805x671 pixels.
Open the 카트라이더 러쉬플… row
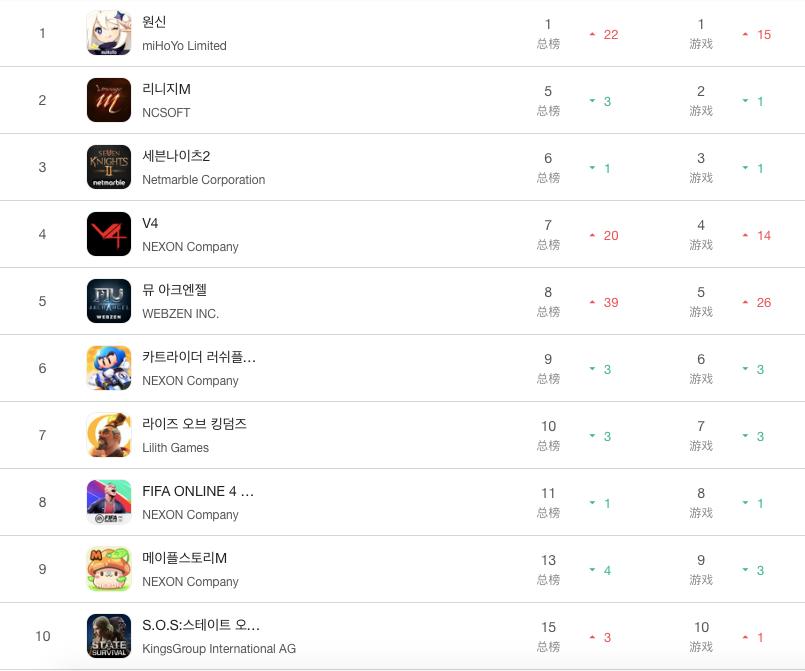[199, 357]
